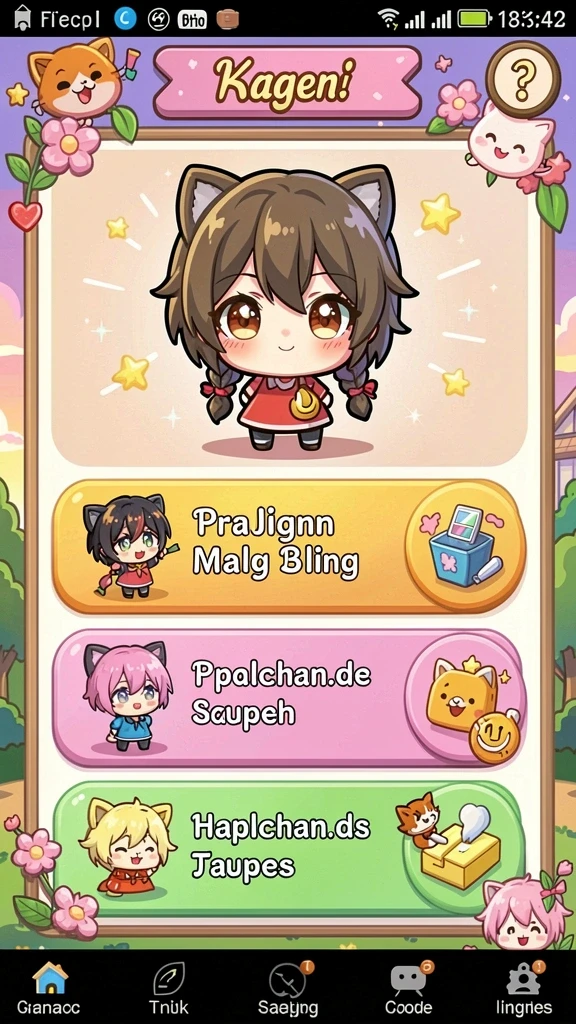Choose the Haplchan.ds Taupes button

(x=289, y=848)
